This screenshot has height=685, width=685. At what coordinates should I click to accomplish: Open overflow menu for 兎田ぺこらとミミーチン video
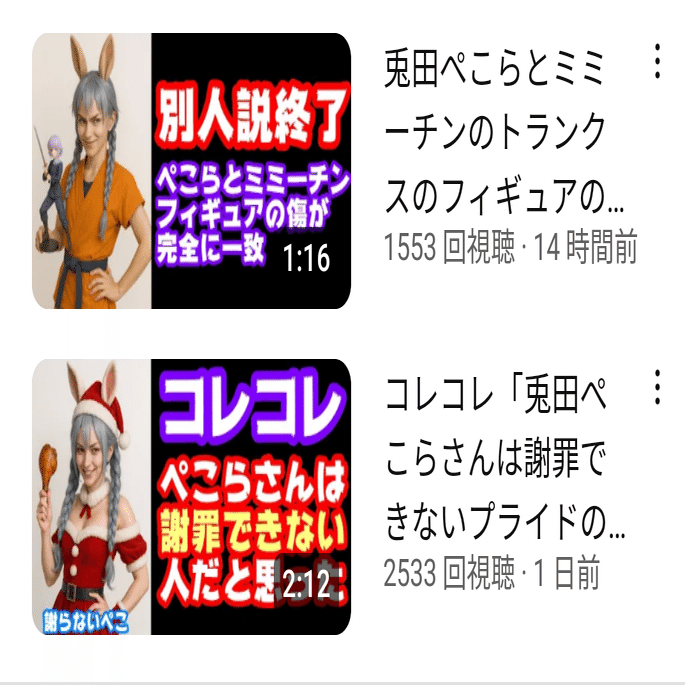(x=657, y=61)
